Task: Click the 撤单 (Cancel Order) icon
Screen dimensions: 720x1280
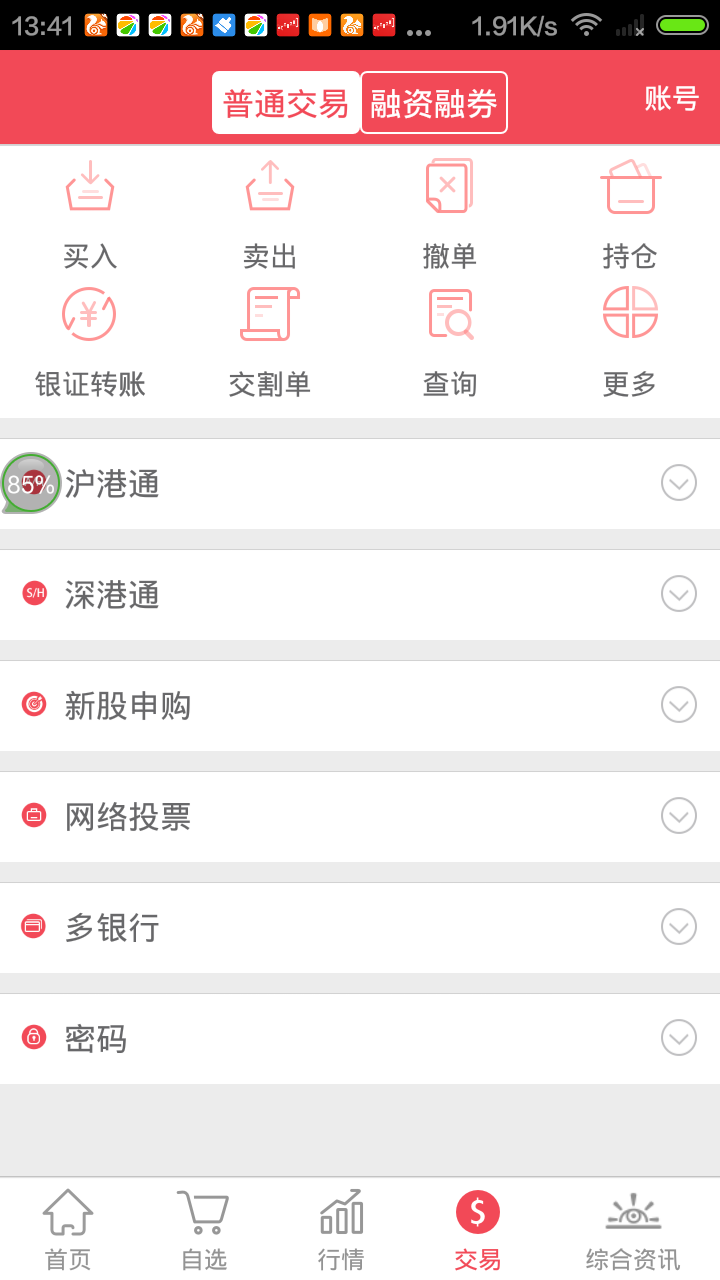Action: (449, 210)
